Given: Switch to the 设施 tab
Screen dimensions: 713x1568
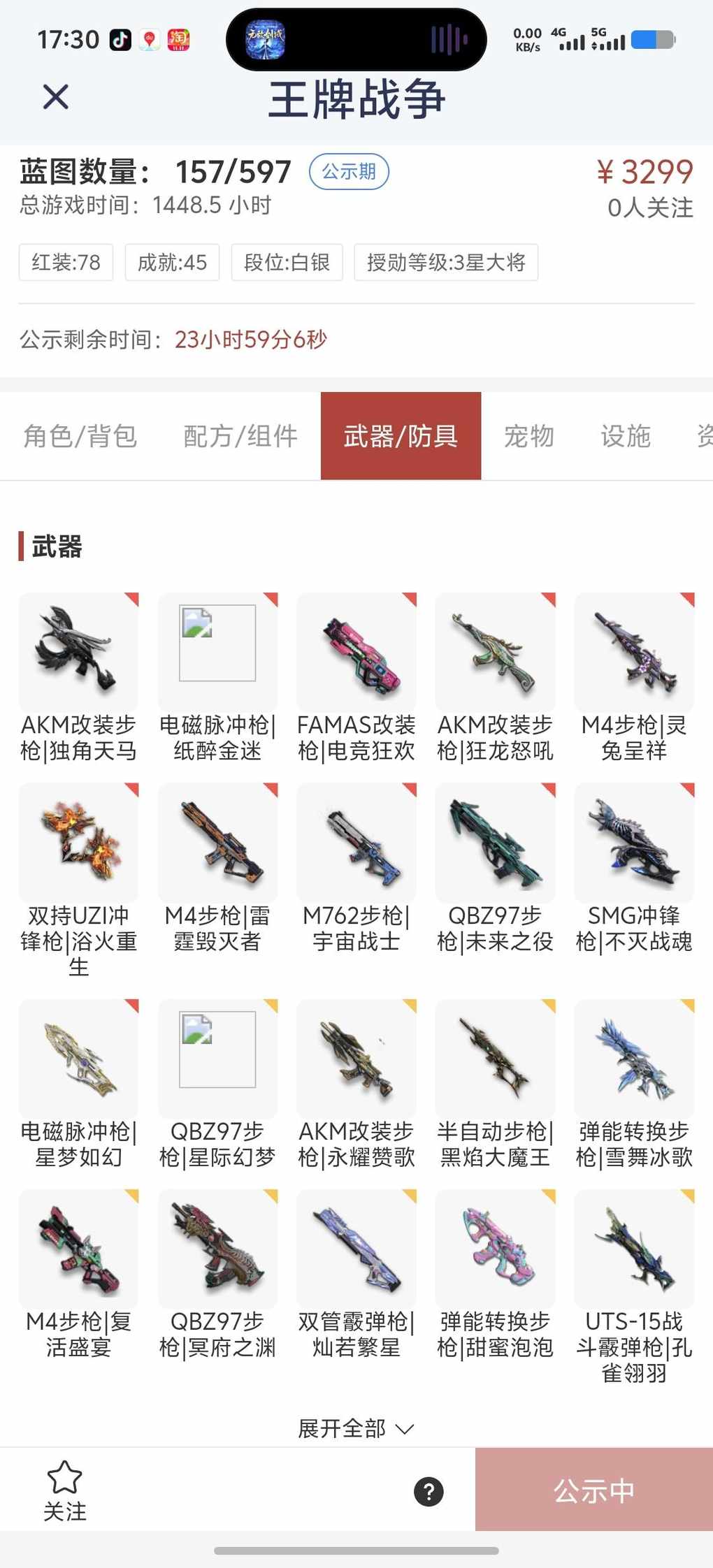Looking at the screenshot, I should coord(626,436).
